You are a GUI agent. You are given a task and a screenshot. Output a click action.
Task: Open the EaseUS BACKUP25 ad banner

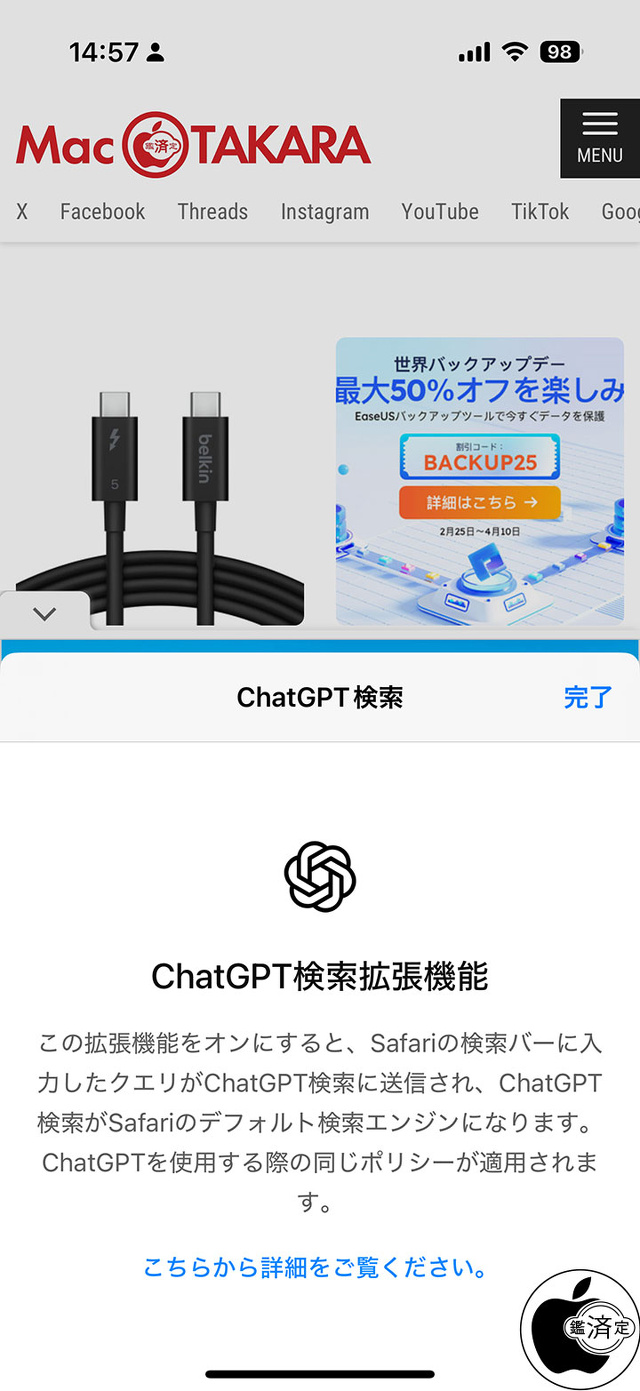479,480
